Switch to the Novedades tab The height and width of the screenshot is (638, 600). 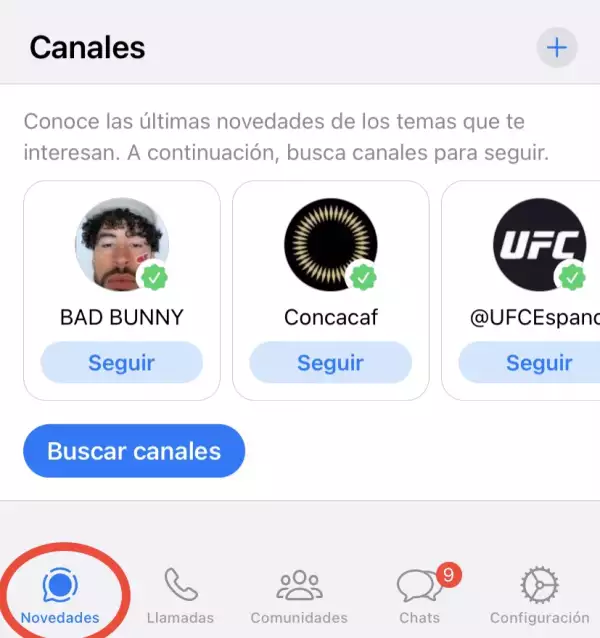[60, 596]
